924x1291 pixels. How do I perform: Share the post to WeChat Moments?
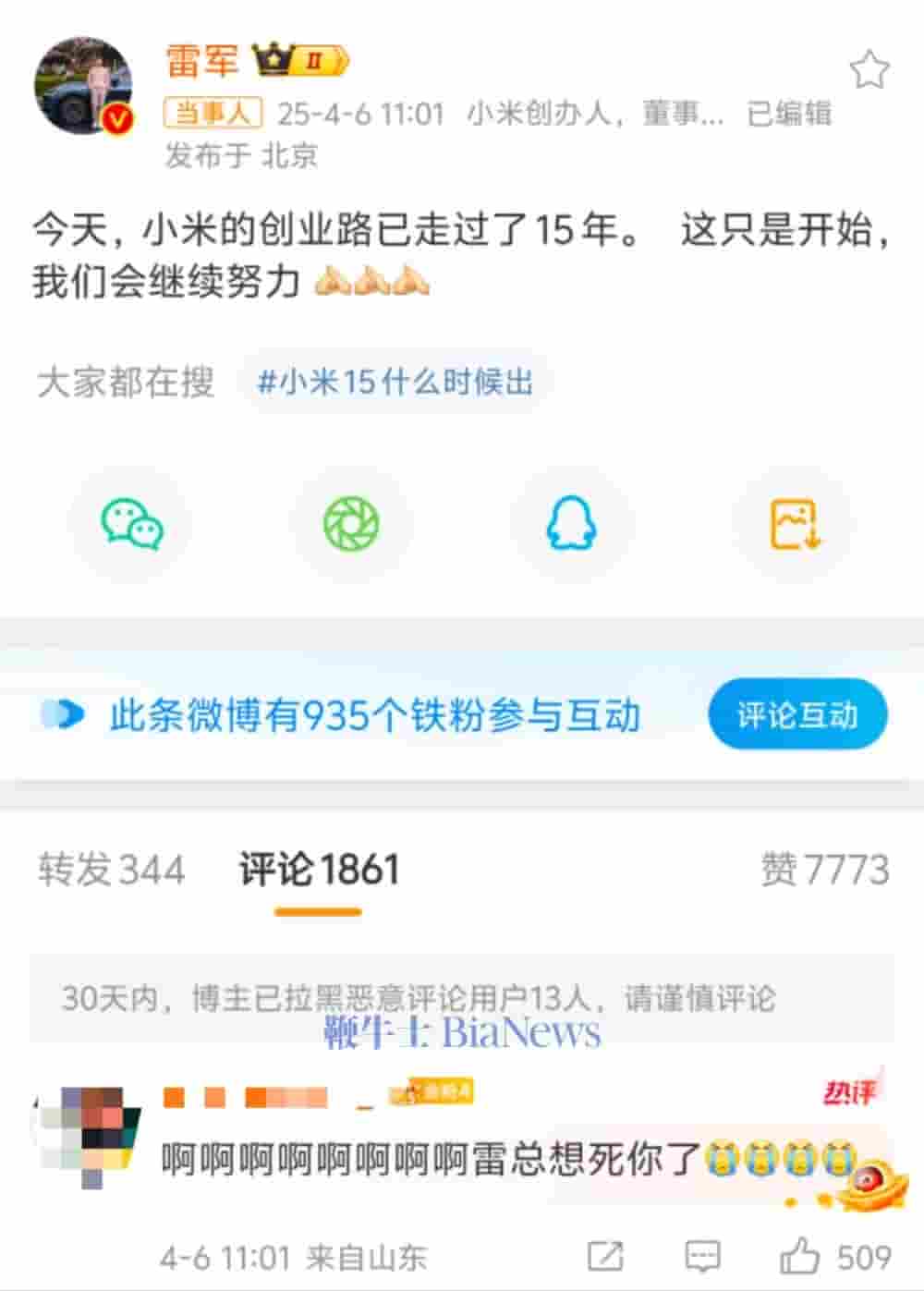(351, 524)
